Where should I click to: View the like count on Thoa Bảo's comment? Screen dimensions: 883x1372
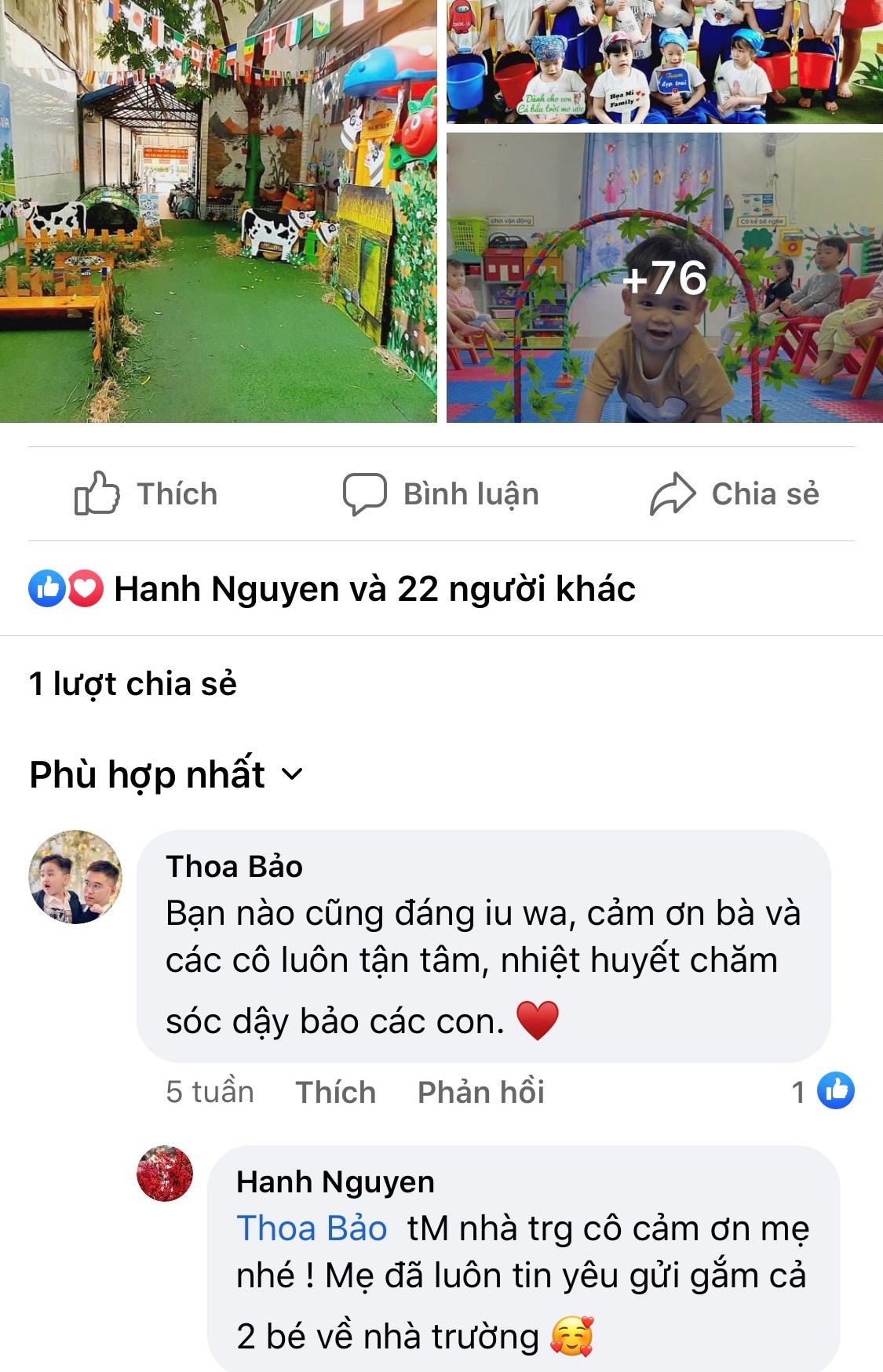click(x=823, y=1091)
